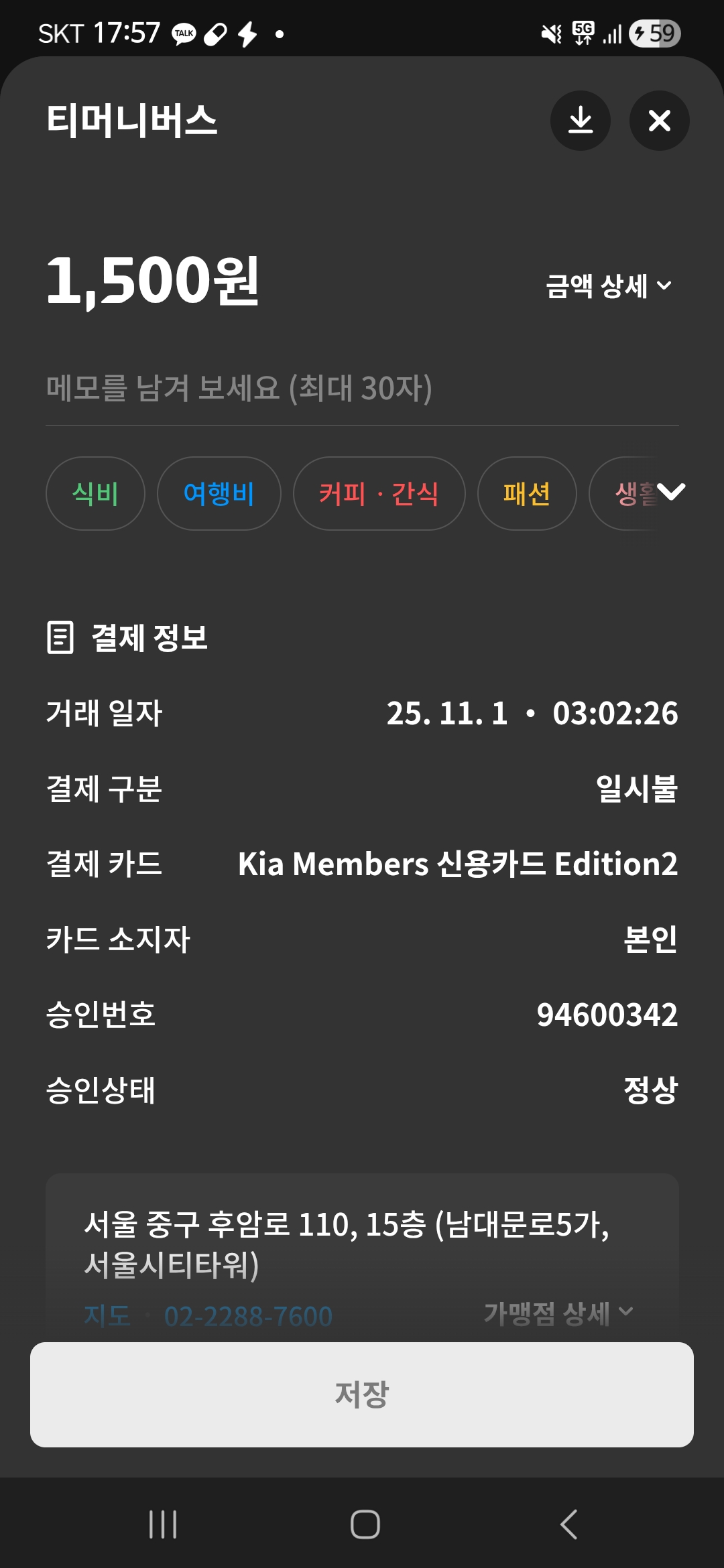Tap the 저장 save button
The image size is (724, 1568).
362,1394
